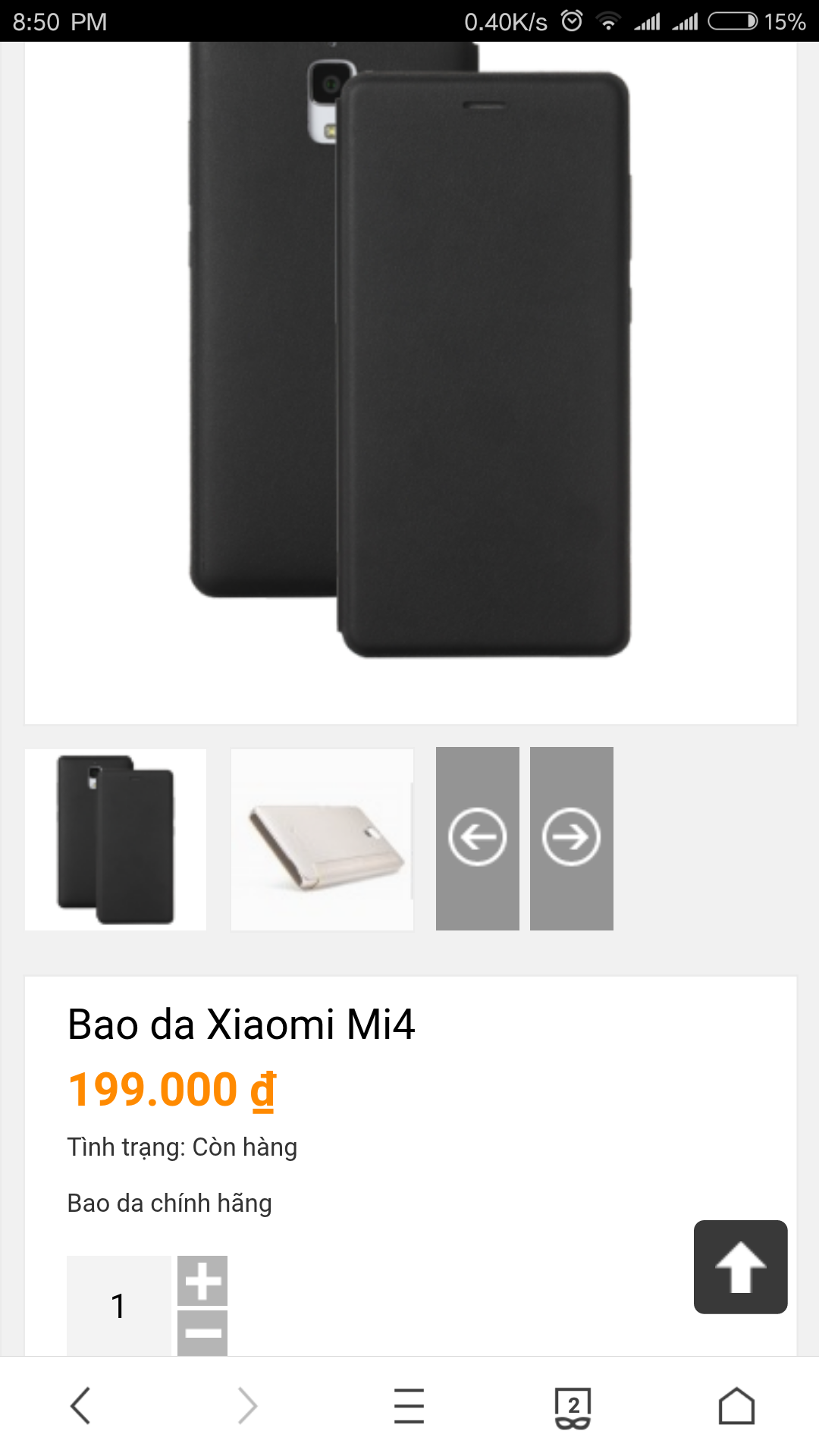The height and width of the screenshot is (1456, 819).
Task: Decrease quantity with the minus button
Action: [202, 1332]
